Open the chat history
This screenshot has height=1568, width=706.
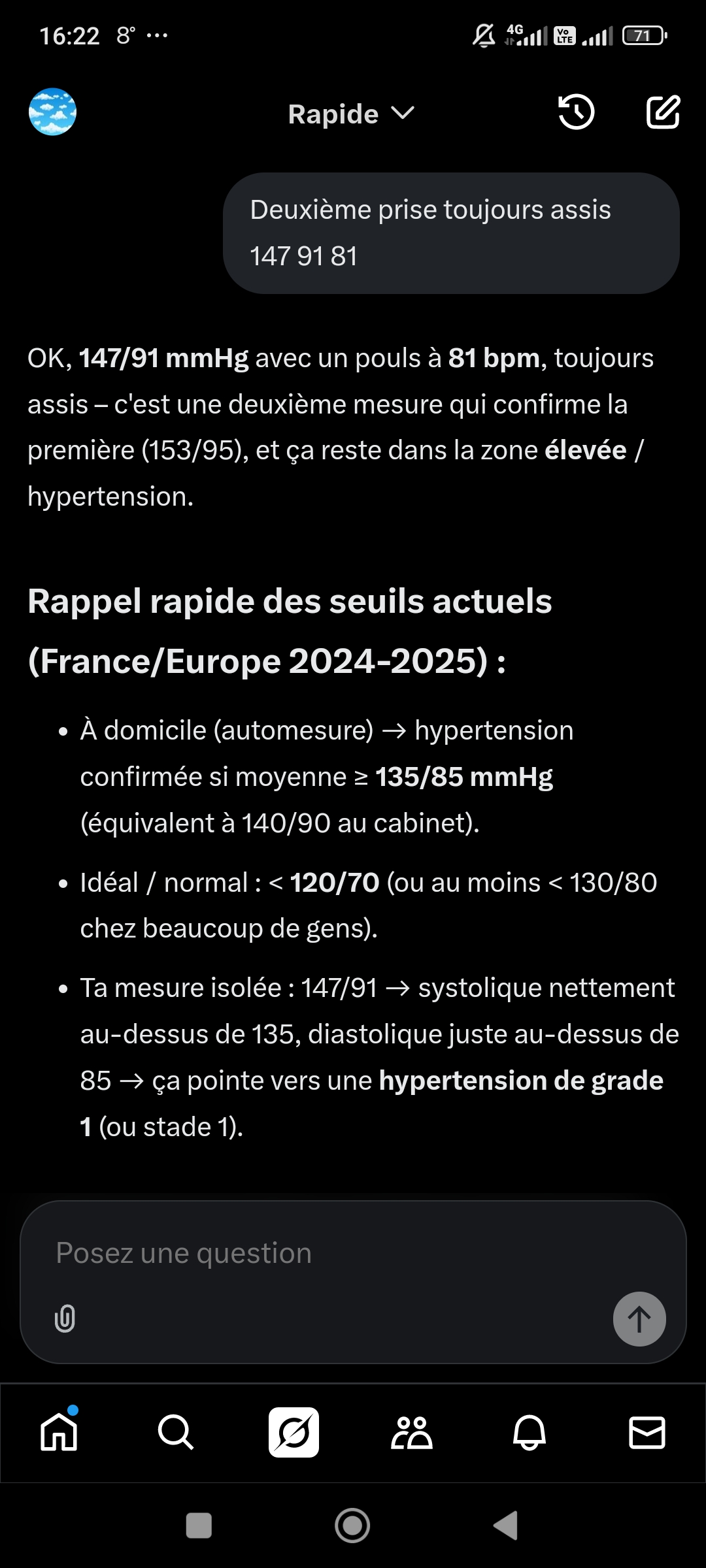[x=576, y=112]
